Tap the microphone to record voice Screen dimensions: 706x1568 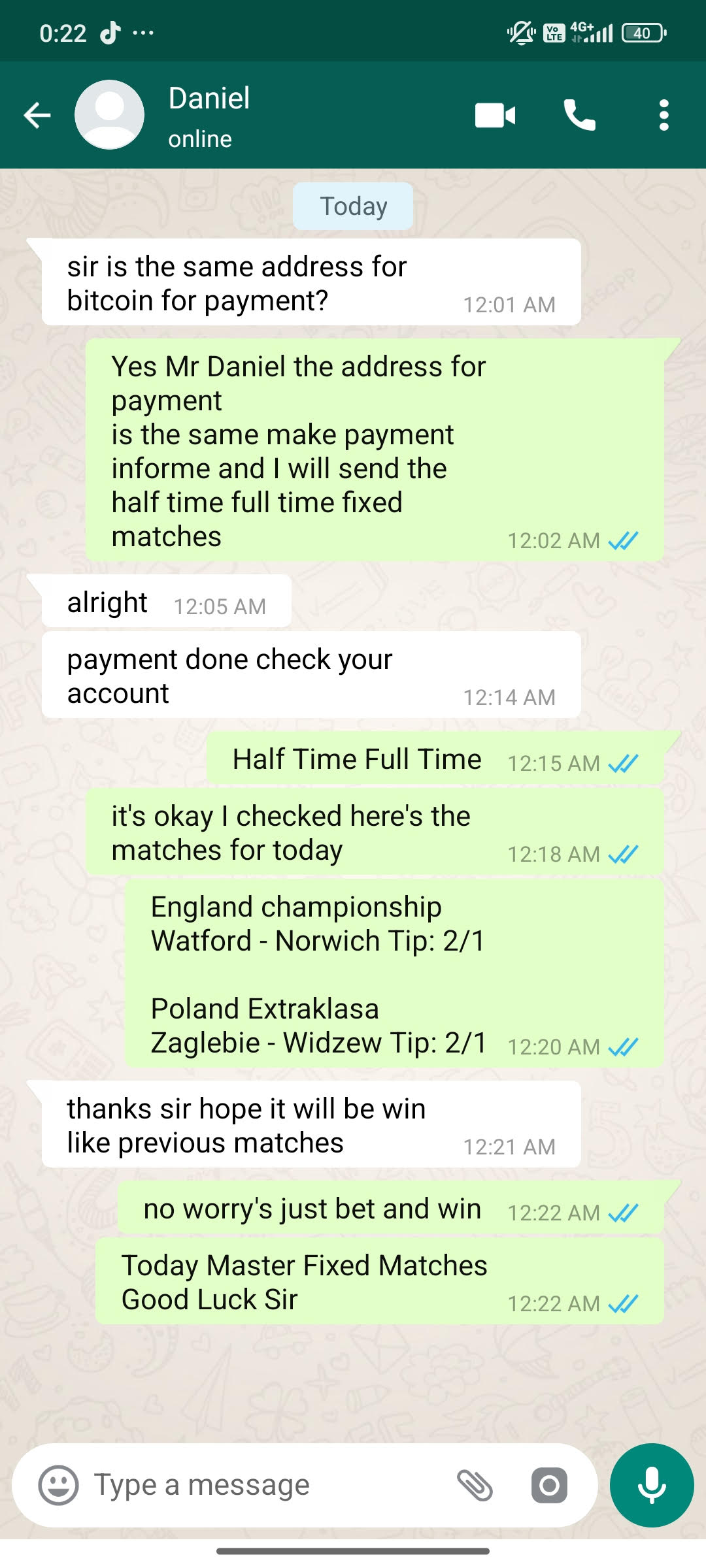[652, 1485]
